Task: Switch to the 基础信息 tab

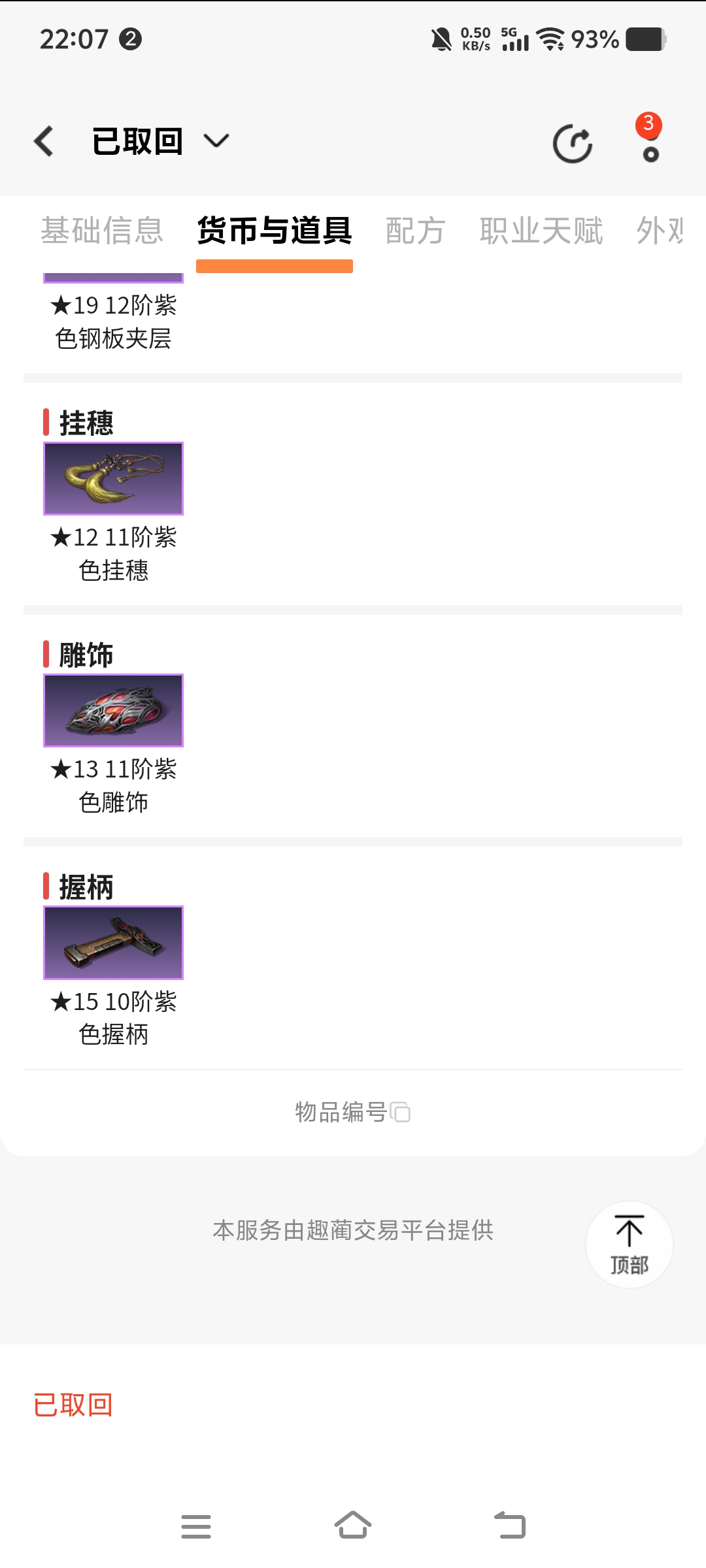Action: pos(101,231)
